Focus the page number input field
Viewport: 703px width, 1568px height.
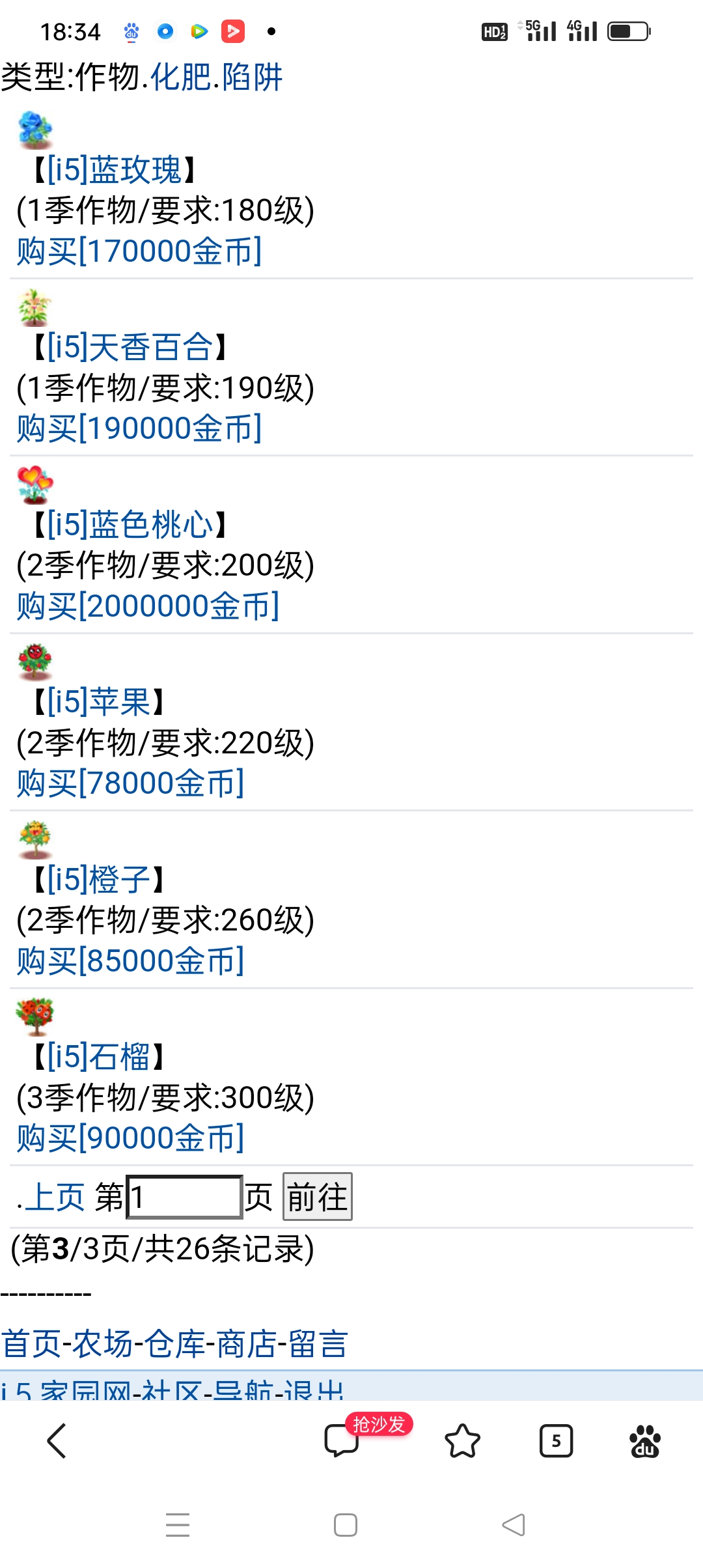tap(185, 1197)
